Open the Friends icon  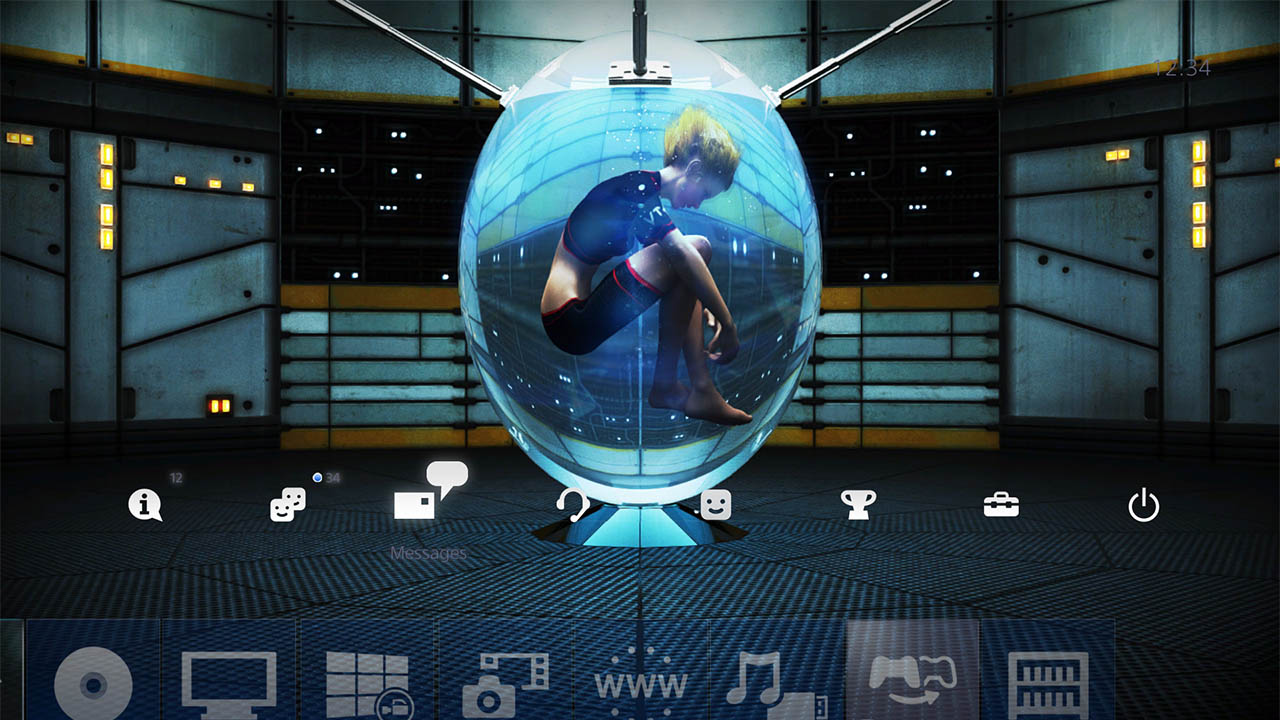coord(288,506)
